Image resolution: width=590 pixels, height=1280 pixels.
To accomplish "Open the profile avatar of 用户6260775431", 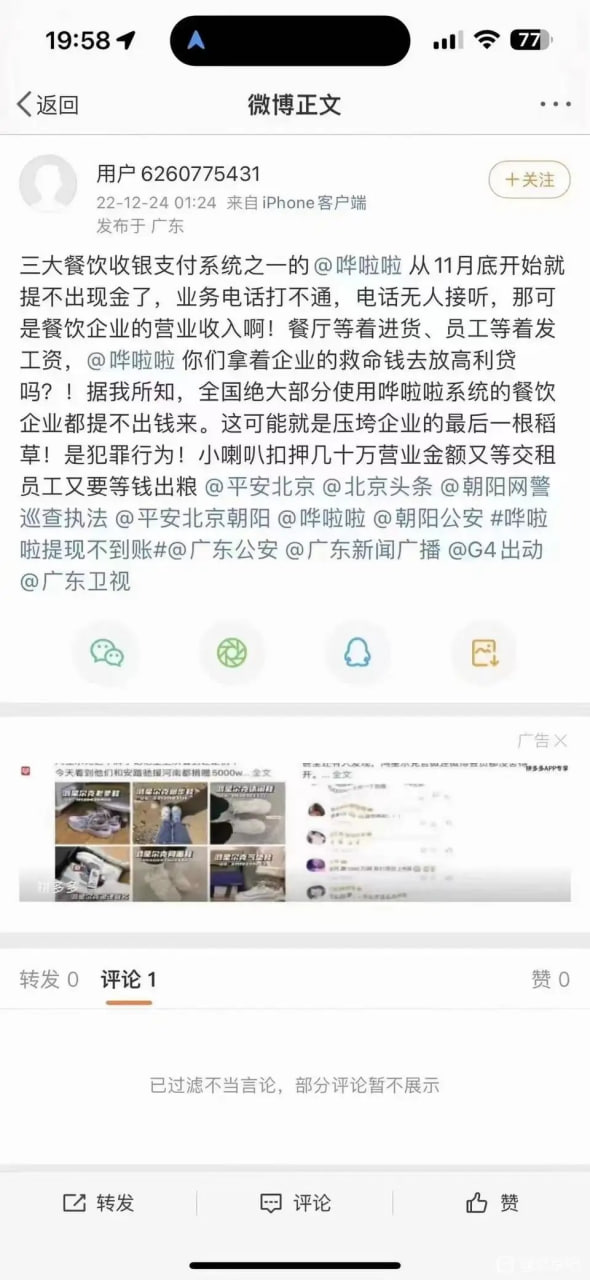I will point(48,184).
